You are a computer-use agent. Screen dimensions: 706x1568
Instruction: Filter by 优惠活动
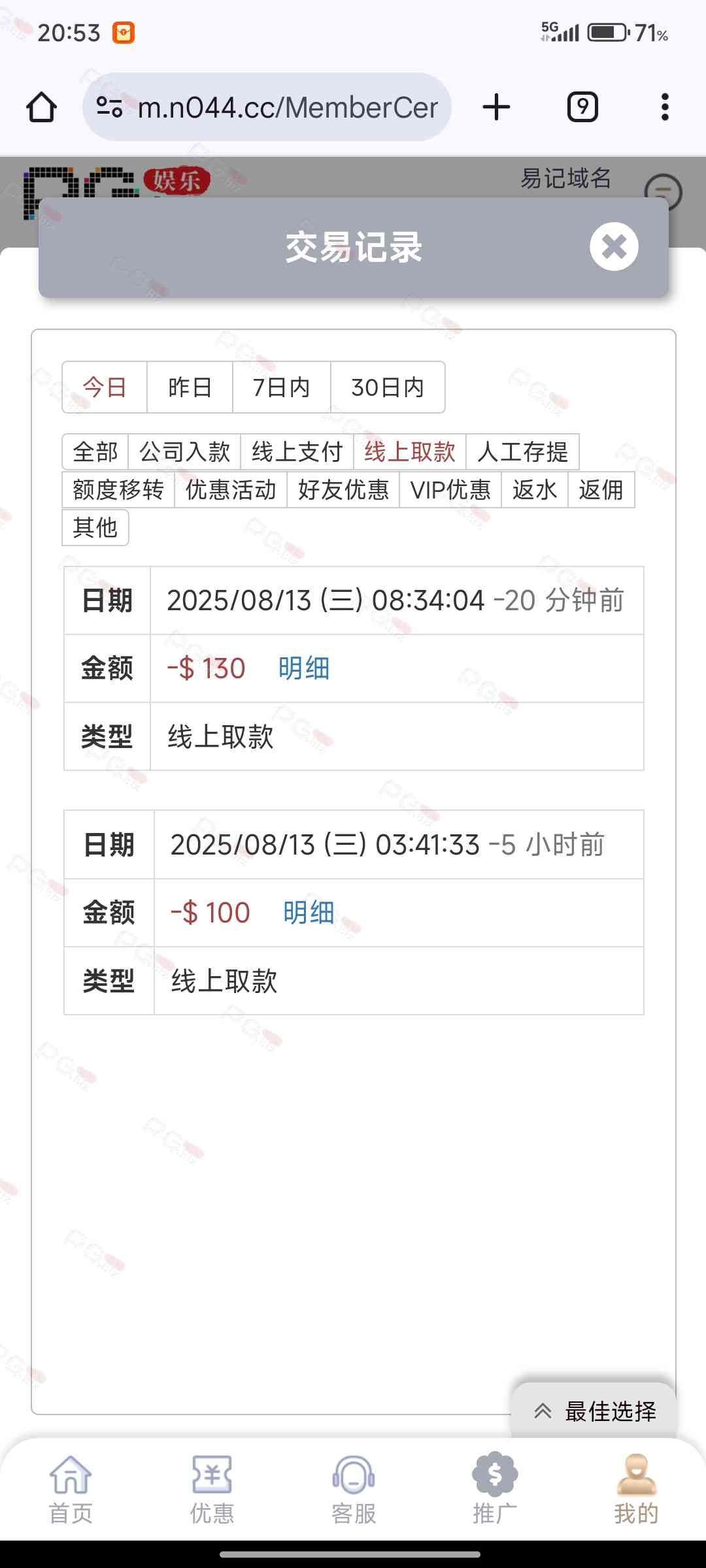coord(231,489)
